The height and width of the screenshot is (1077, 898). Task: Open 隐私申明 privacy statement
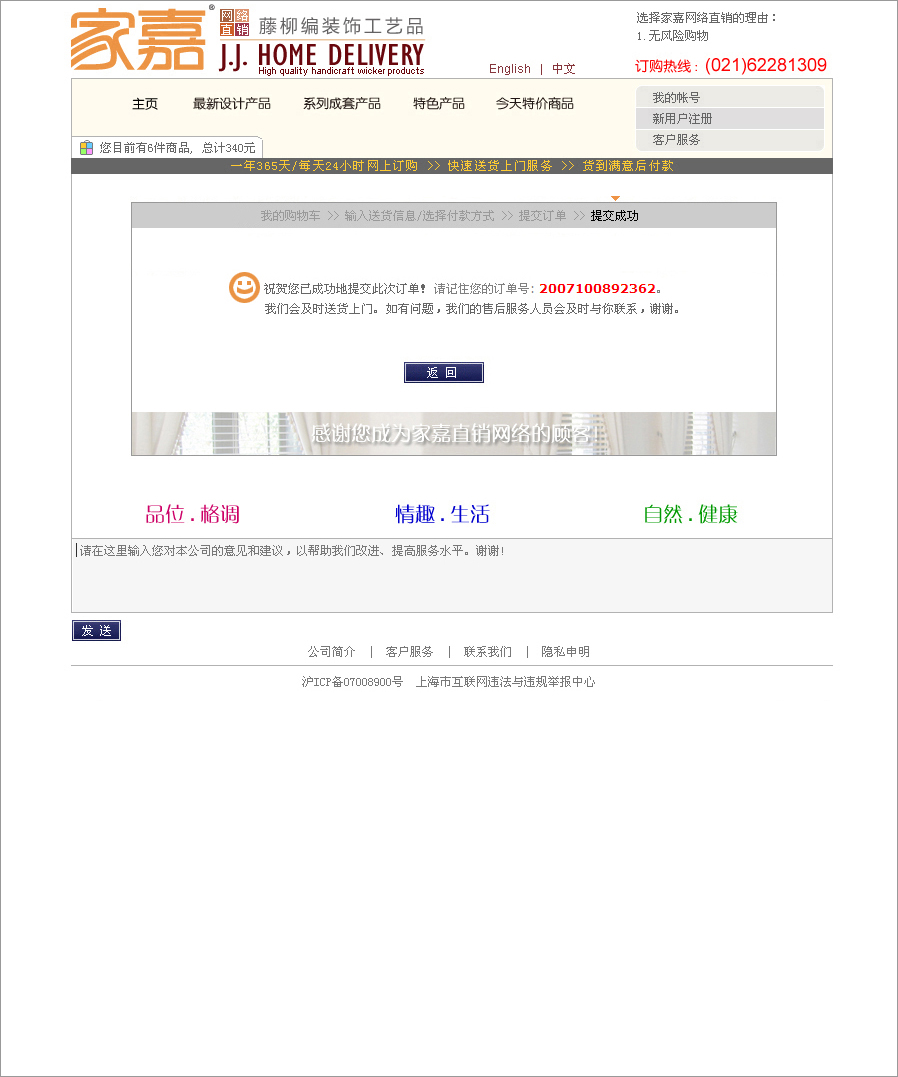[x=565, y=652]
